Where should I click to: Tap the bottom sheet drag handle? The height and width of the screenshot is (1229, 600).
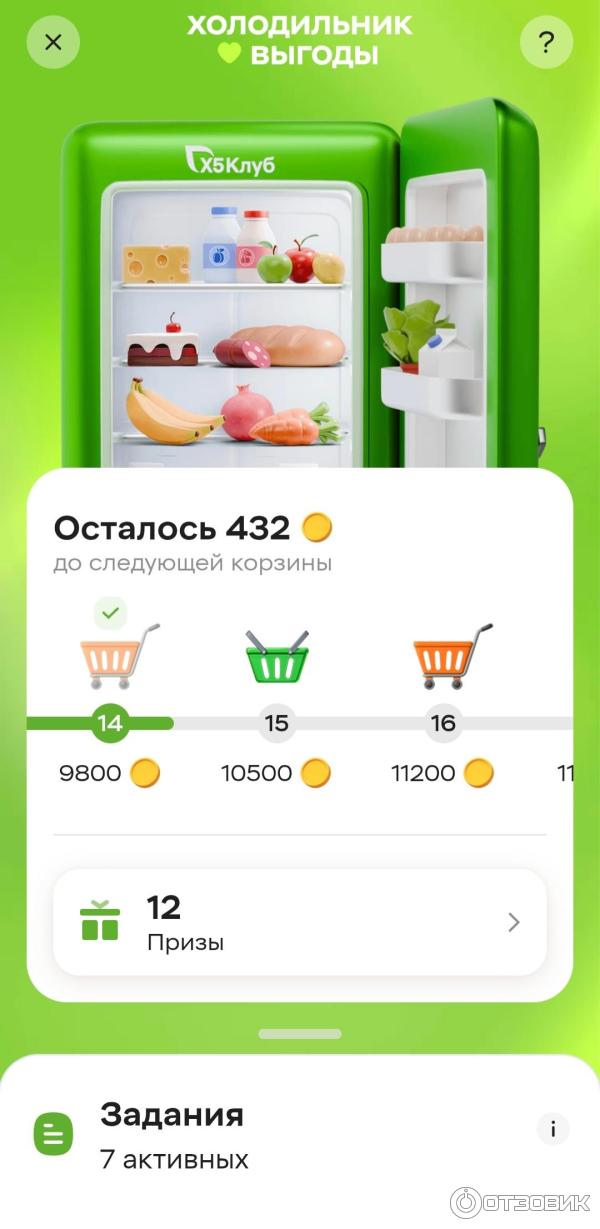click(x=300, y=1034)
